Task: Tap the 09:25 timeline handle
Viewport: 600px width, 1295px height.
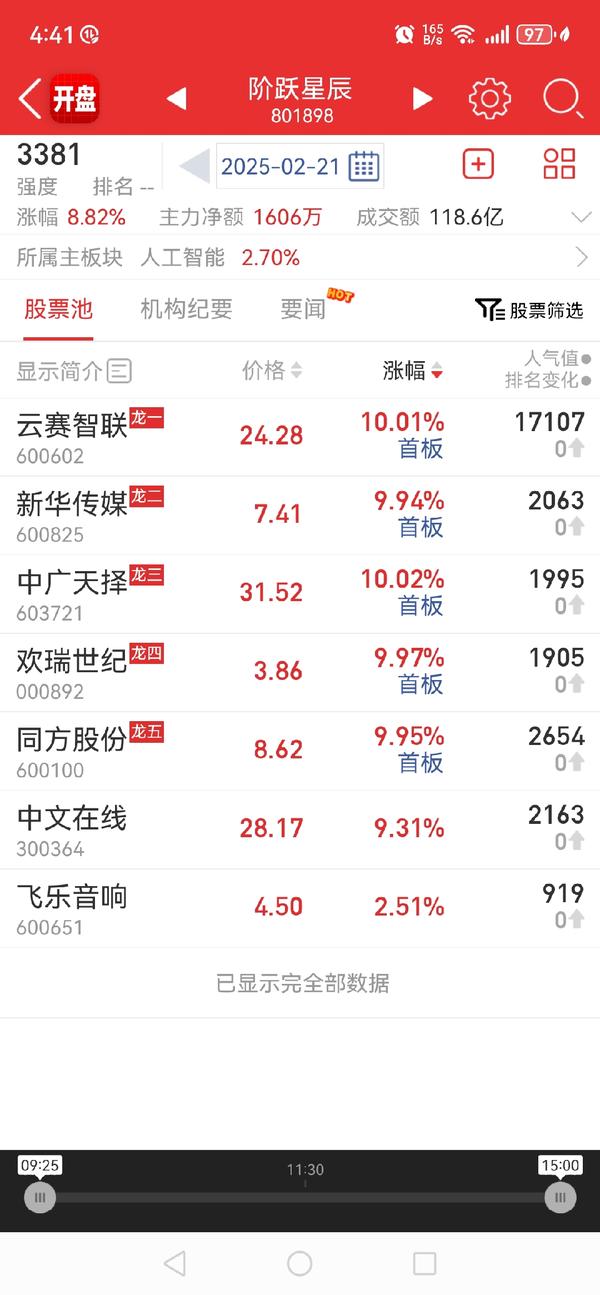Action: click(40, 1197)
